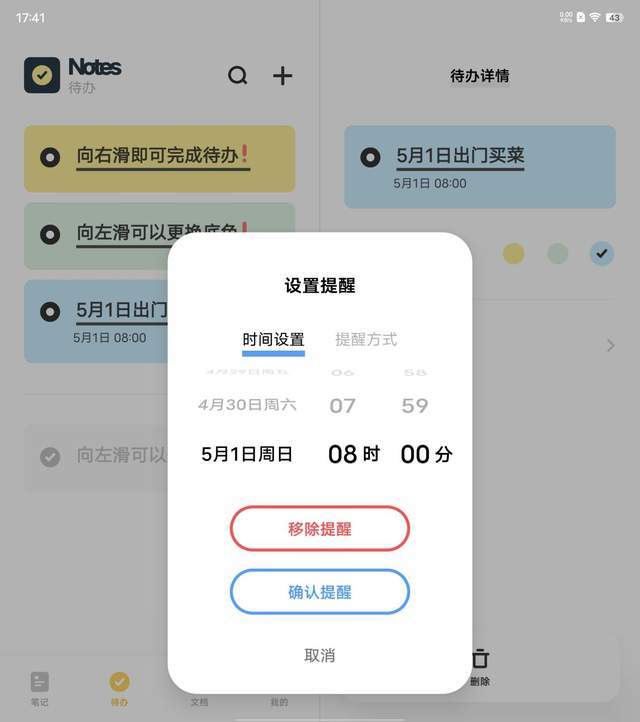Switch to the 提醒方式 tab
Screen dimensions: 640x722
[366, 339]
